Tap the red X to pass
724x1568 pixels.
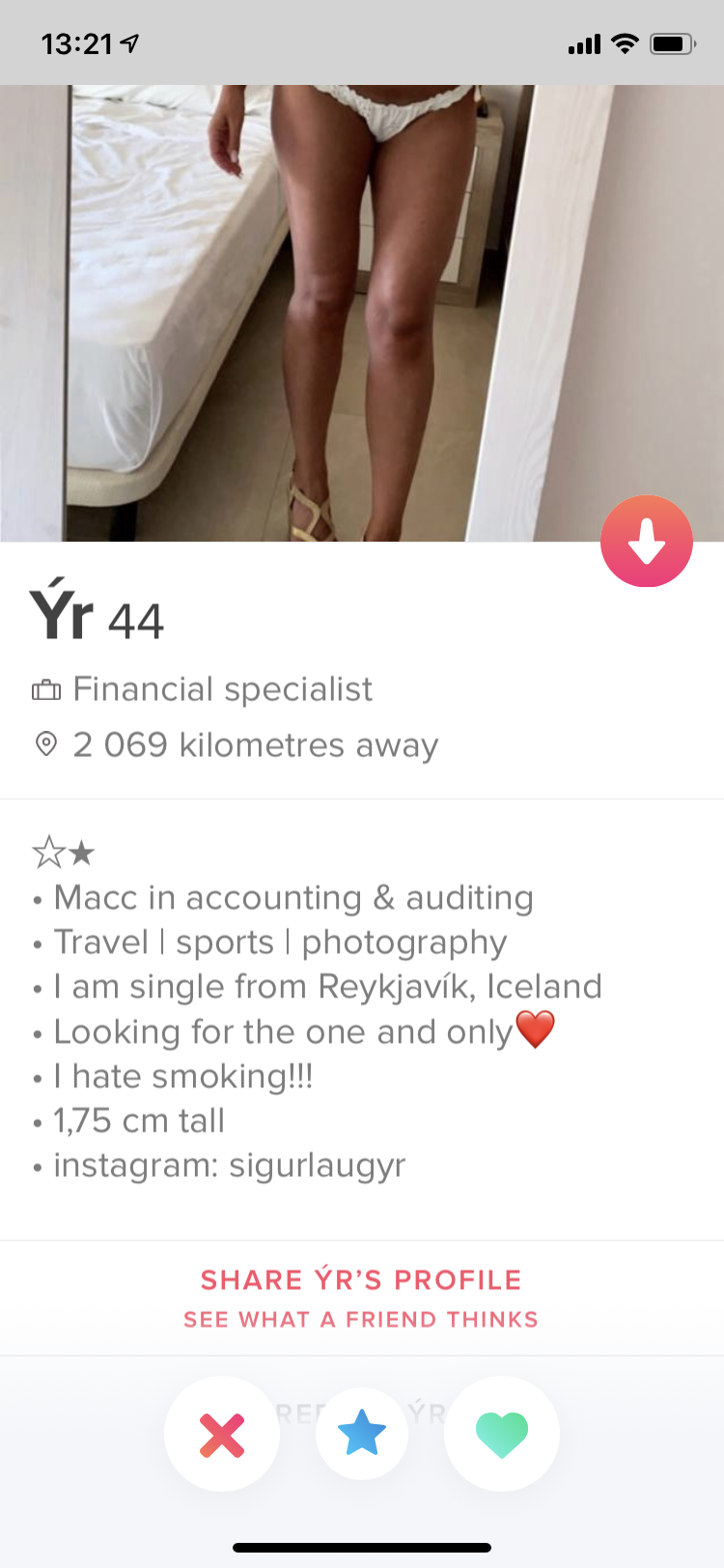click(x=222, y=1434)
